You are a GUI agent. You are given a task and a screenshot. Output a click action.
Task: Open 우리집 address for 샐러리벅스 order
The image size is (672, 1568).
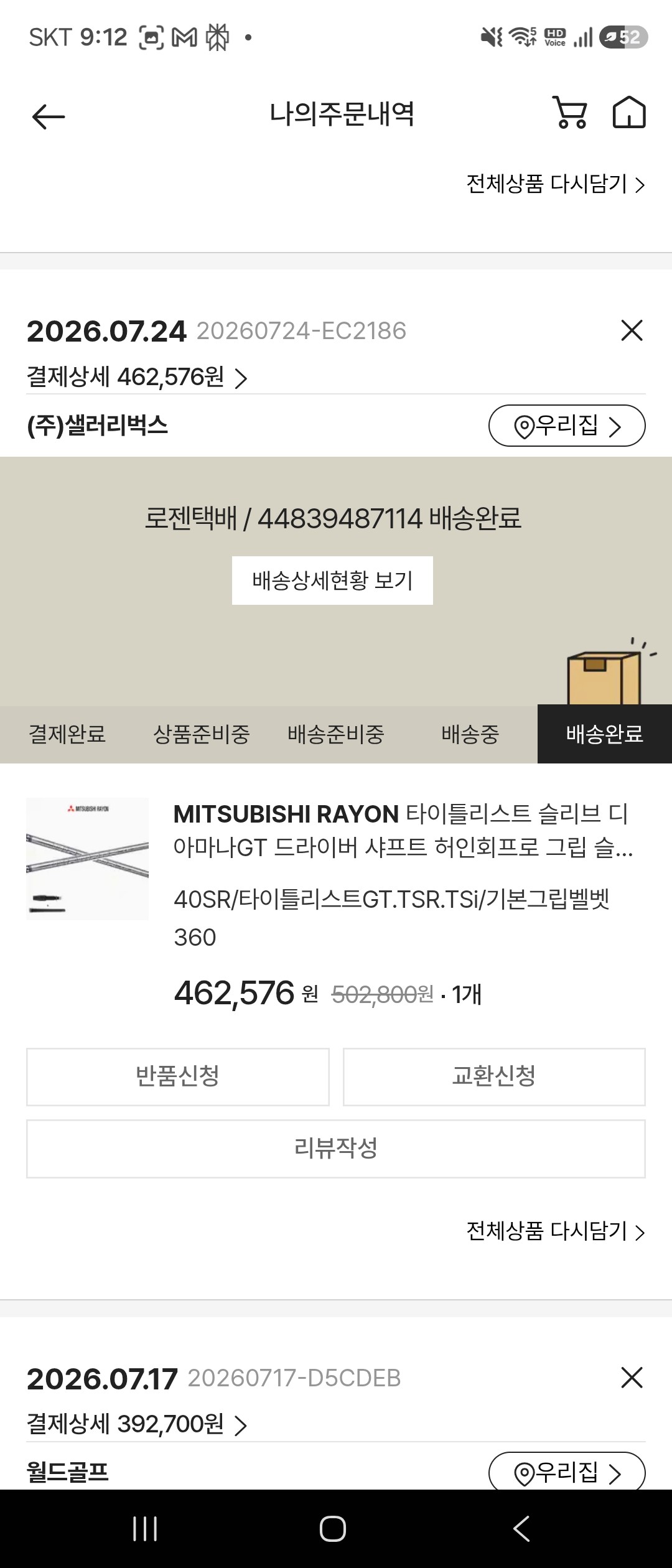[567, 426]
